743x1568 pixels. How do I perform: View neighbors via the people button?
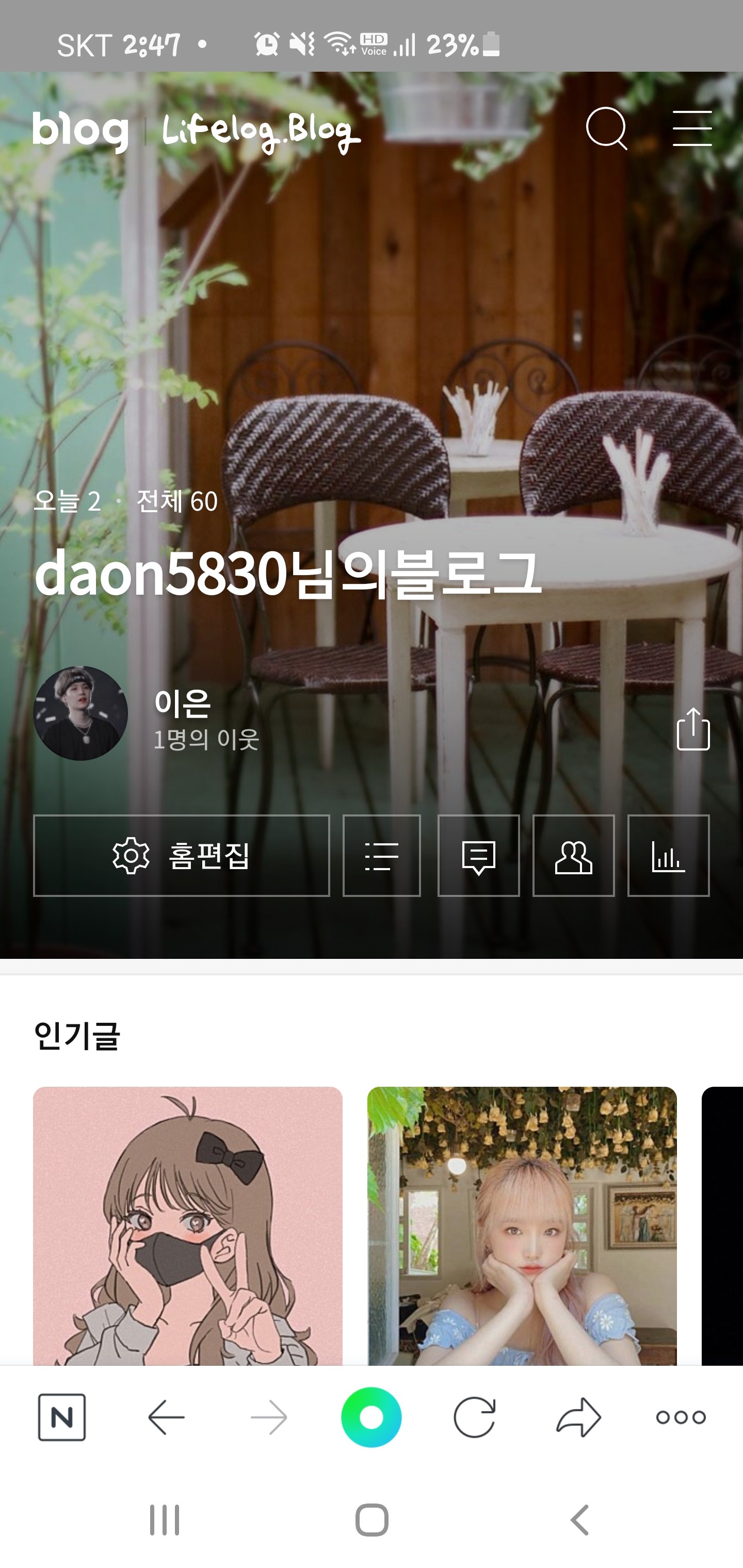pos(573,855)
